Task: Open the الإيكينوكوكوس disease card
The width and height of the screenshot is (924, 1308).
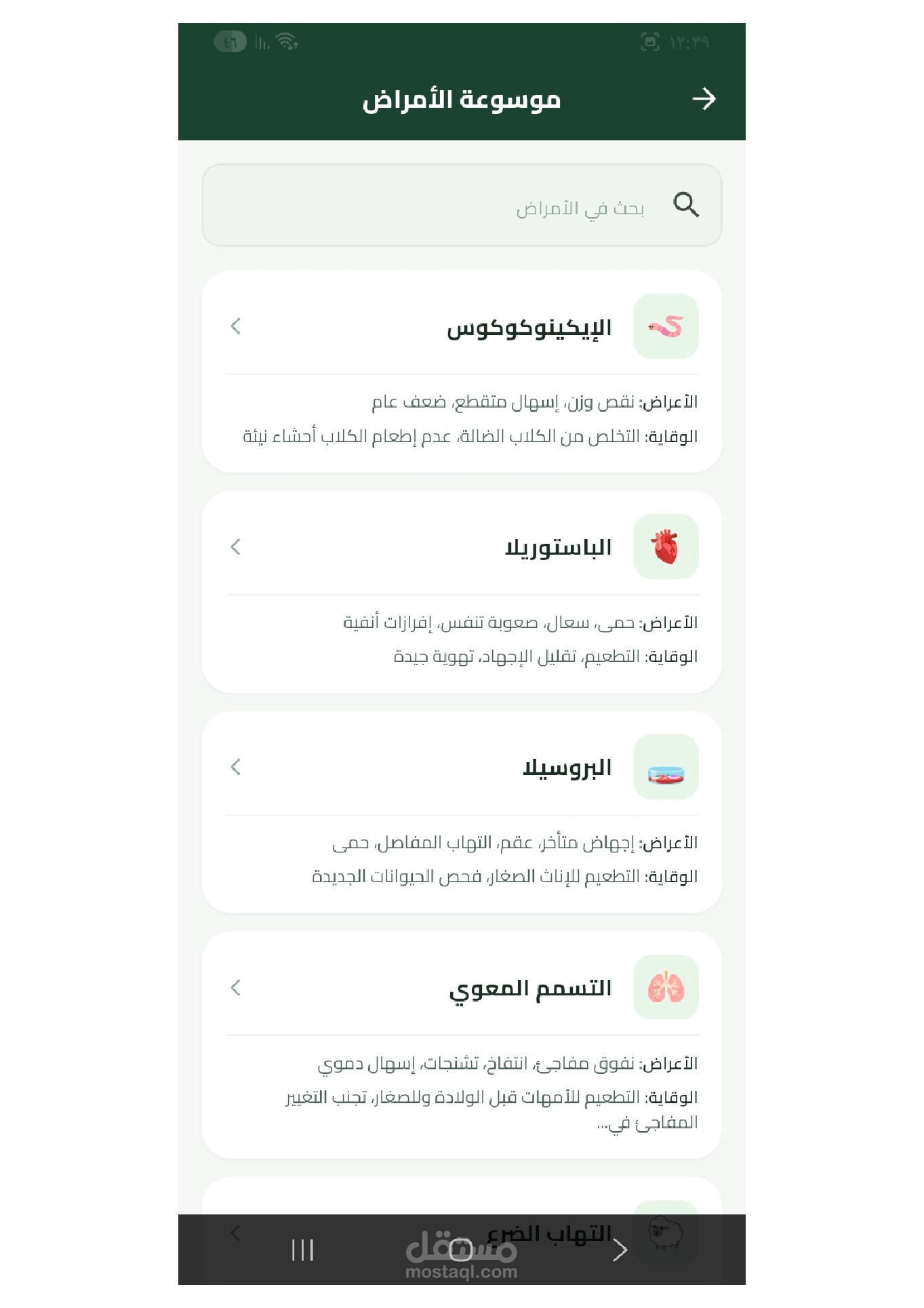Action: [x=462, y=372]
